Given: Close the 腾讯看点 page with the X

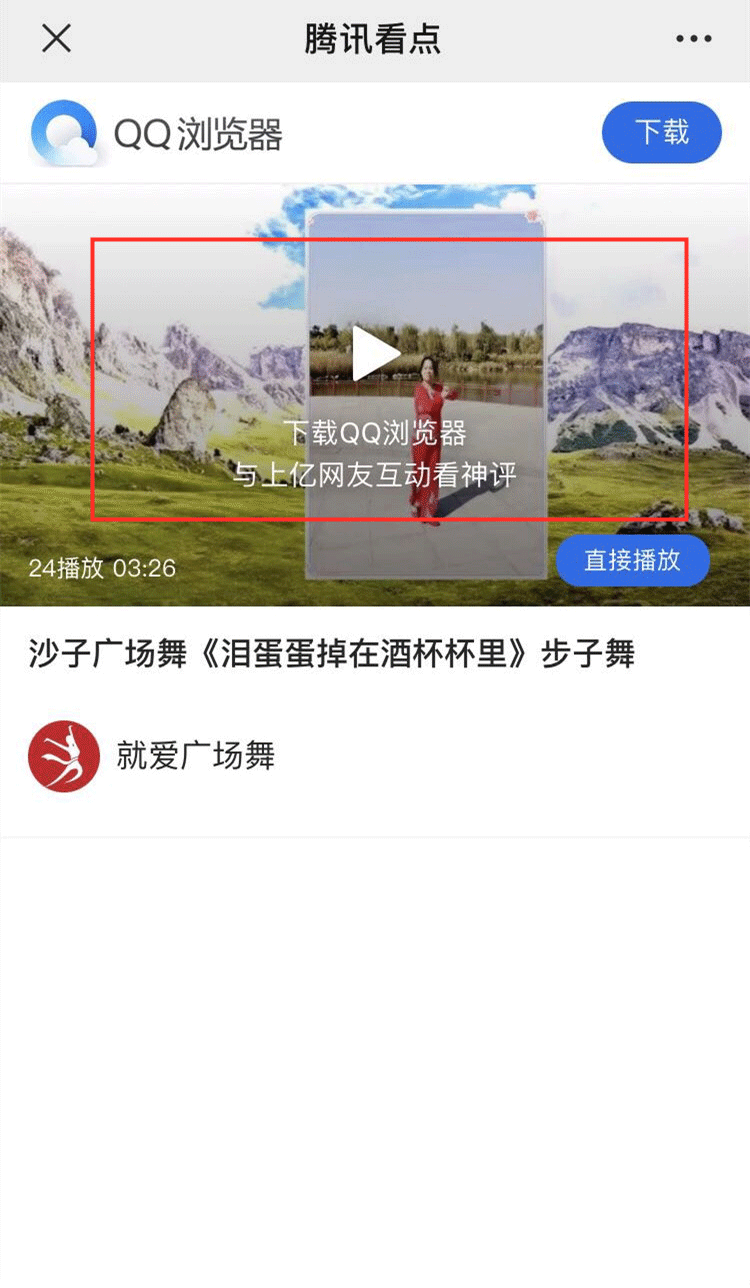Looking at the screenshot, I should point(57,40).
